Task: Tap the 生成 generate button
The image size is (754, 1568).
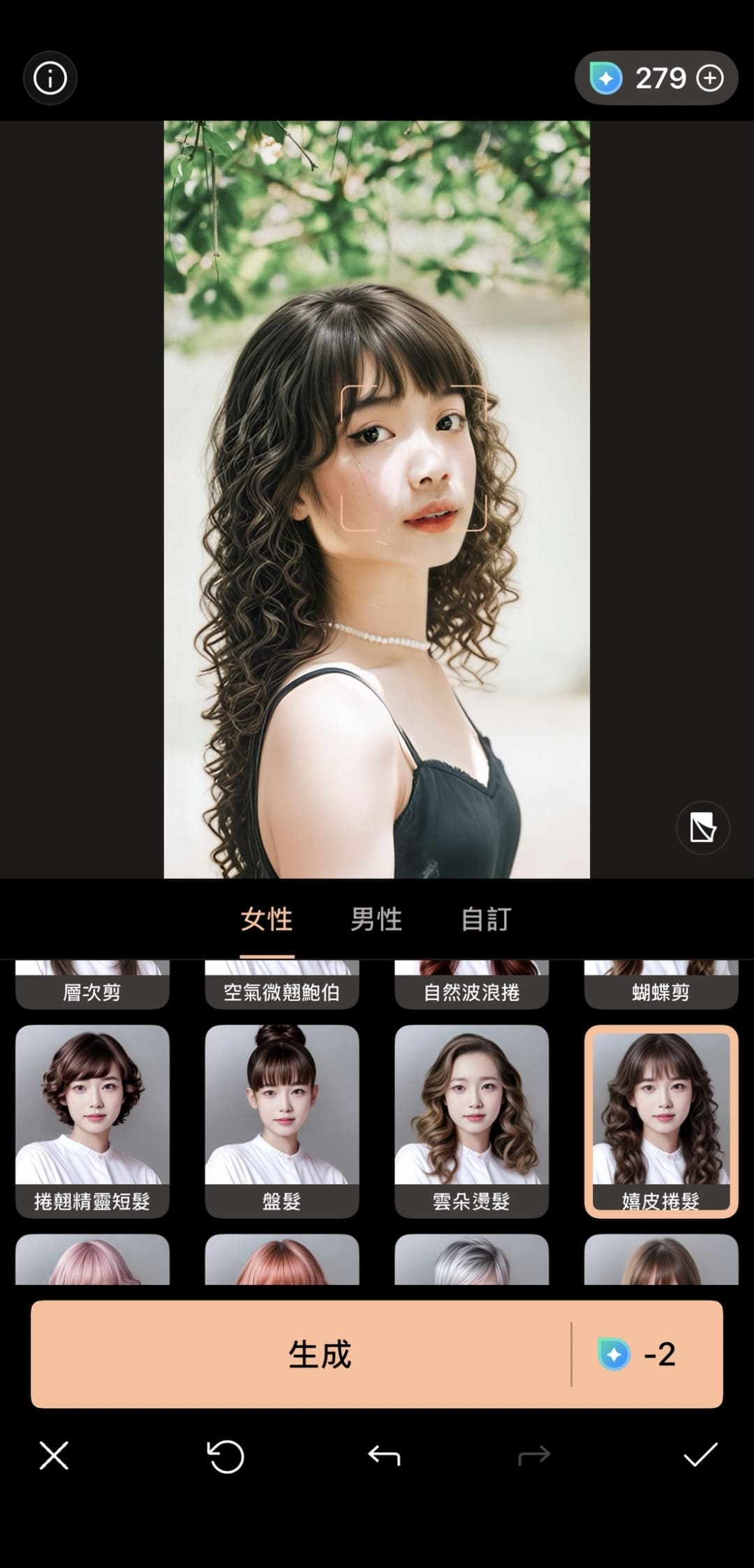Action: point(320,1354)
